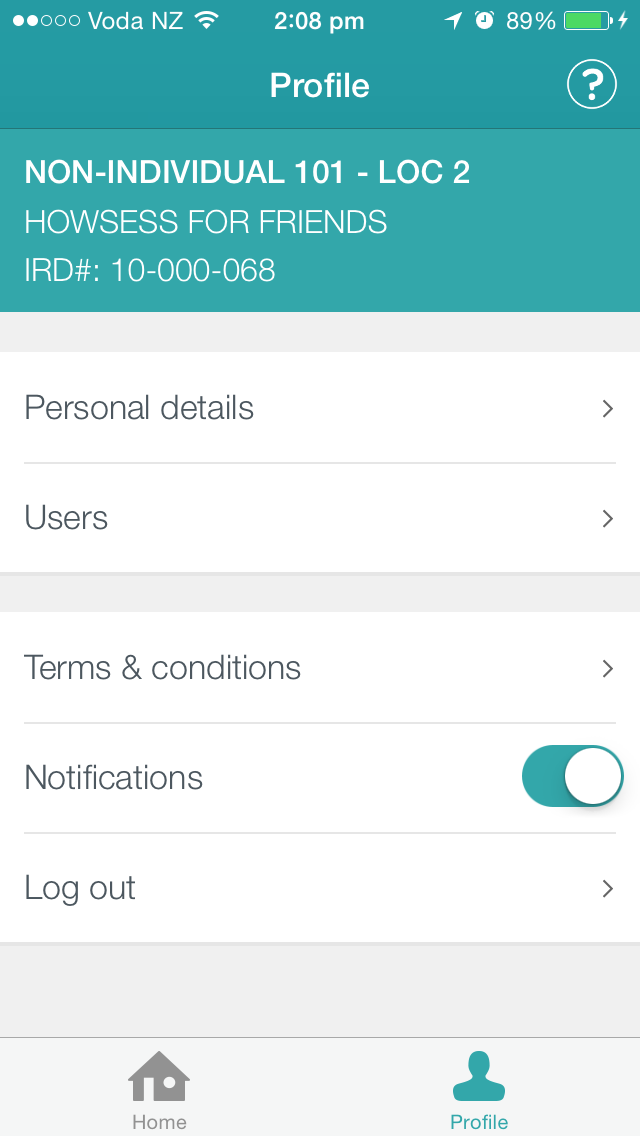Open the Users row

point(320,518)
